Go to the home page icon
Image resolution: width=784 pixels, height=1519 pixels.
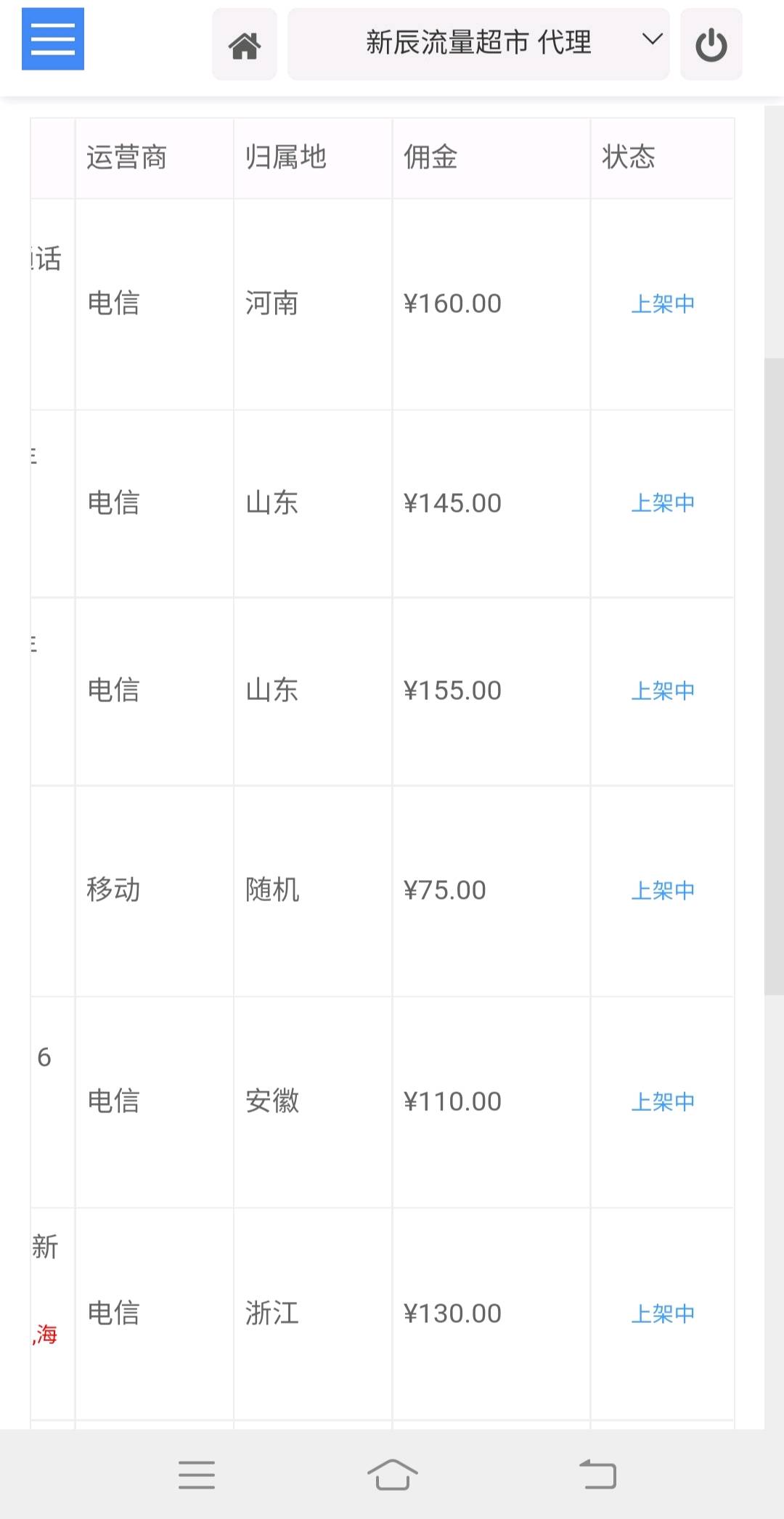pyautogui.click(x=245, y=45)
